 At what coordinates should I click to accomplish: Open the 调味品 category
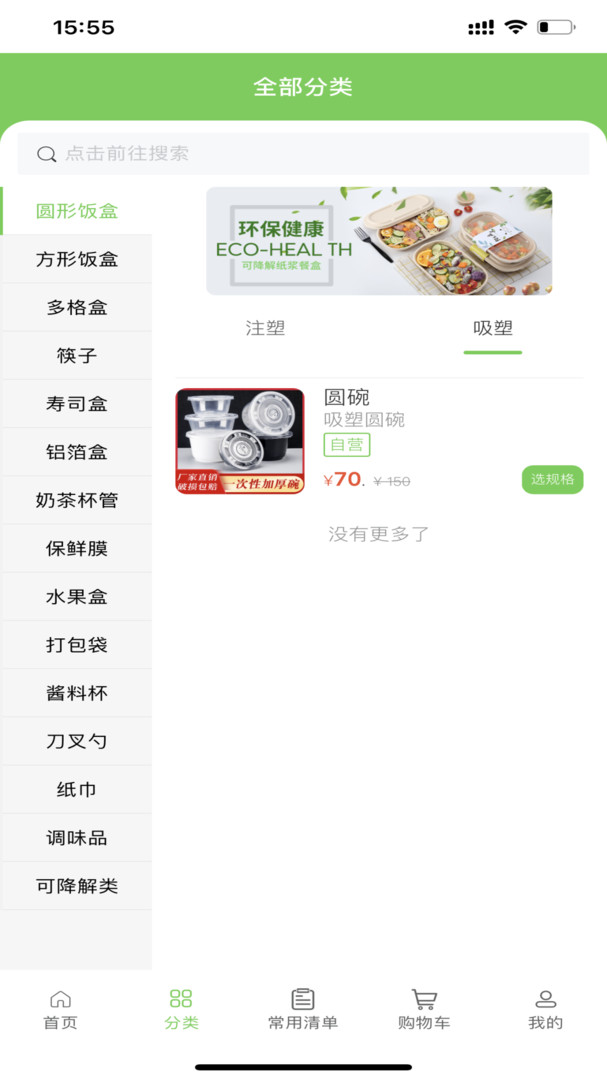77,838
